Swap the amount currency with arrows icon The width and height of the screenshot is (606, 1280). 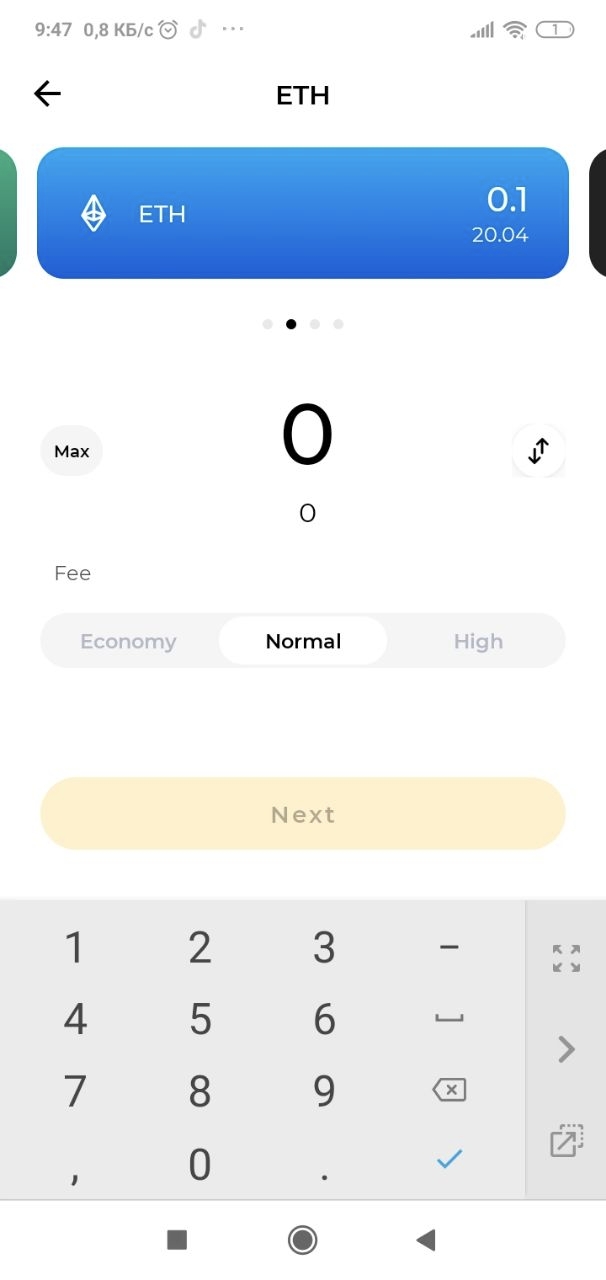[538, 451]
